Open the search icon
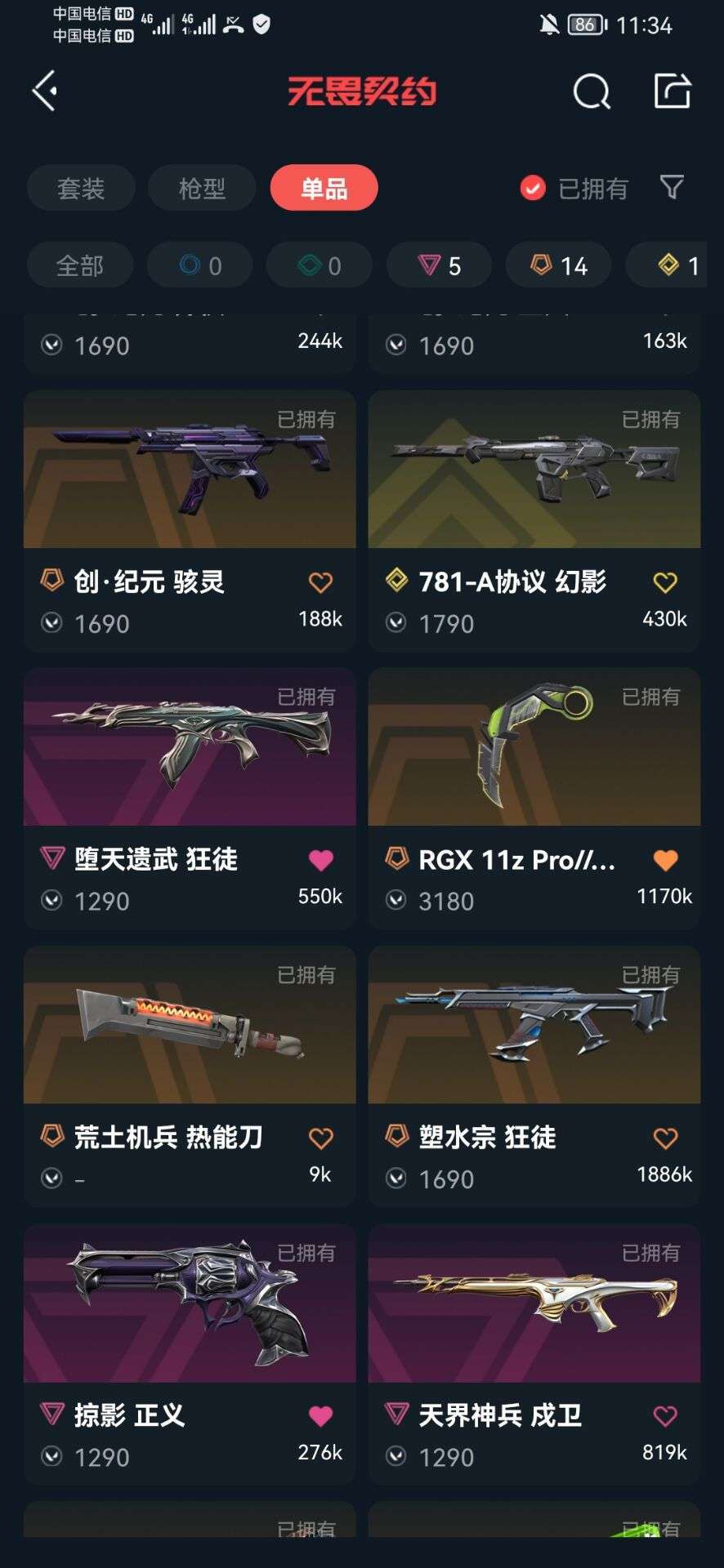Viewport: 724px width, 1568px height. click(x=591, y=91)
